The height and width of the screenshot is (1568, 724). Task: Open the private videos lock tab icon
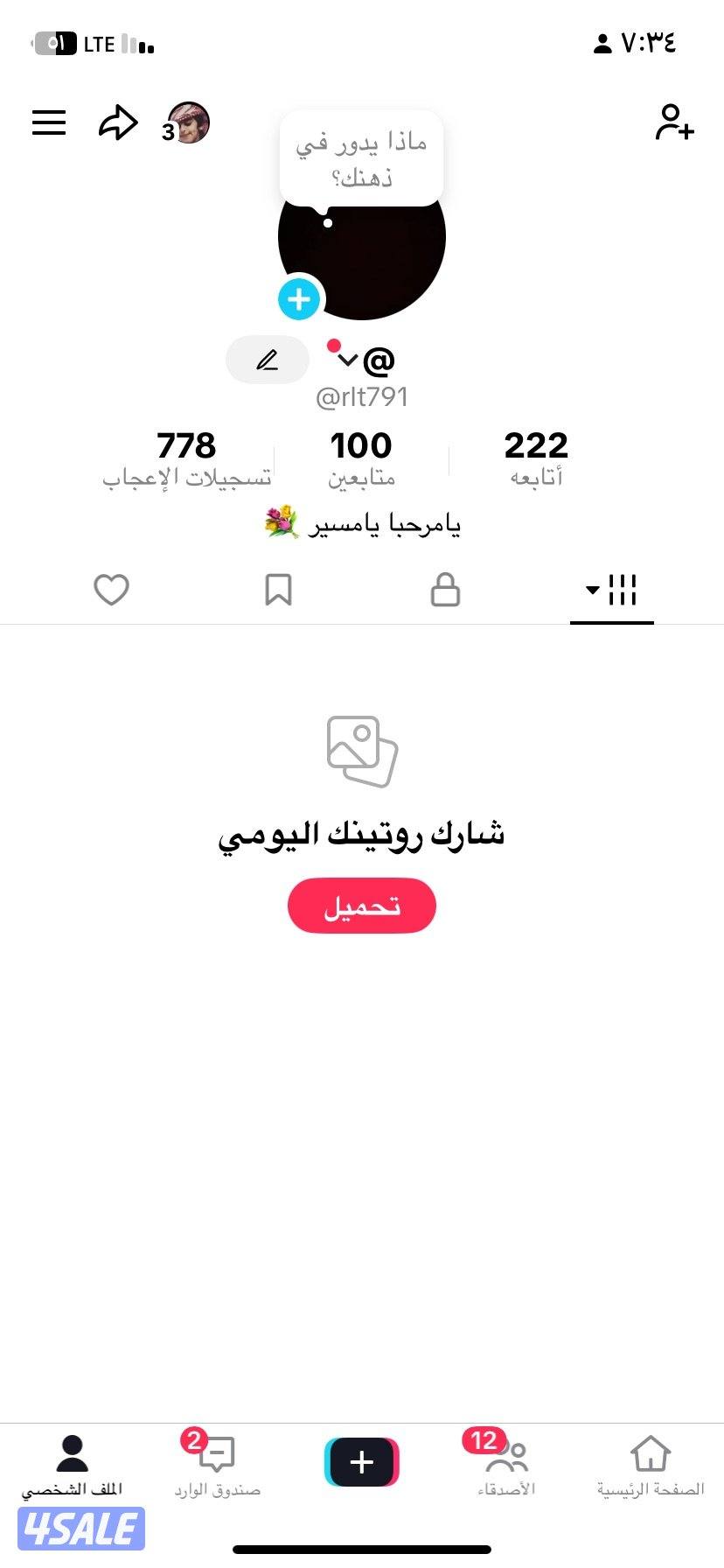coord(444,591)
